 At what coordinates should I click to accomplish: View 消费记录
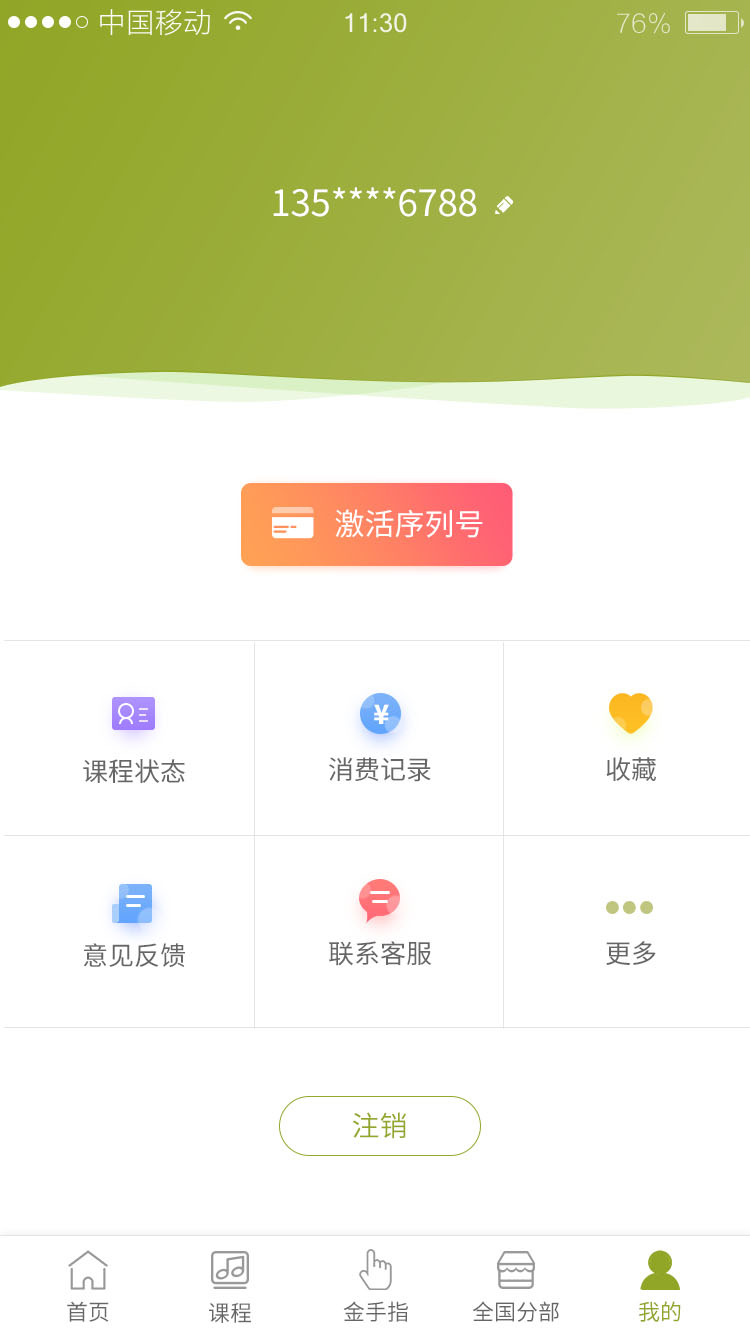(379, 738)
